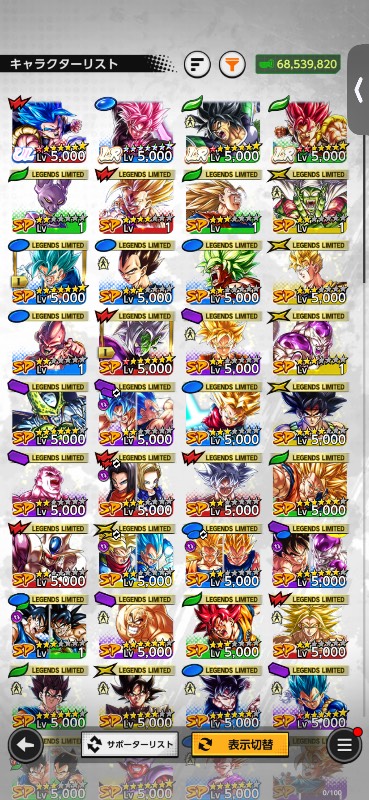Open the purple Perfect Cell character card

[50, 415]
